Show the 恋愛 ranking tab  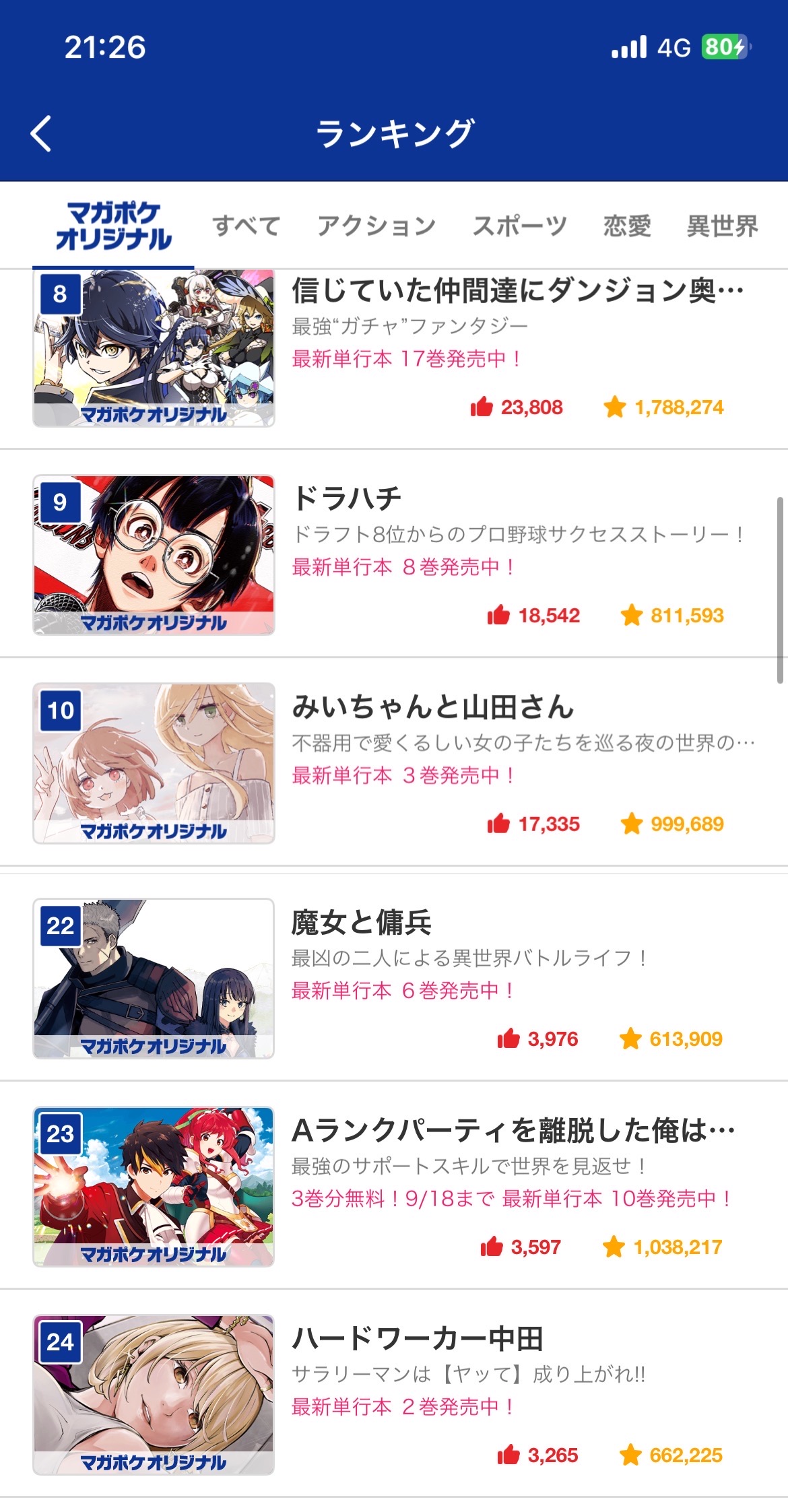point(626,226)
